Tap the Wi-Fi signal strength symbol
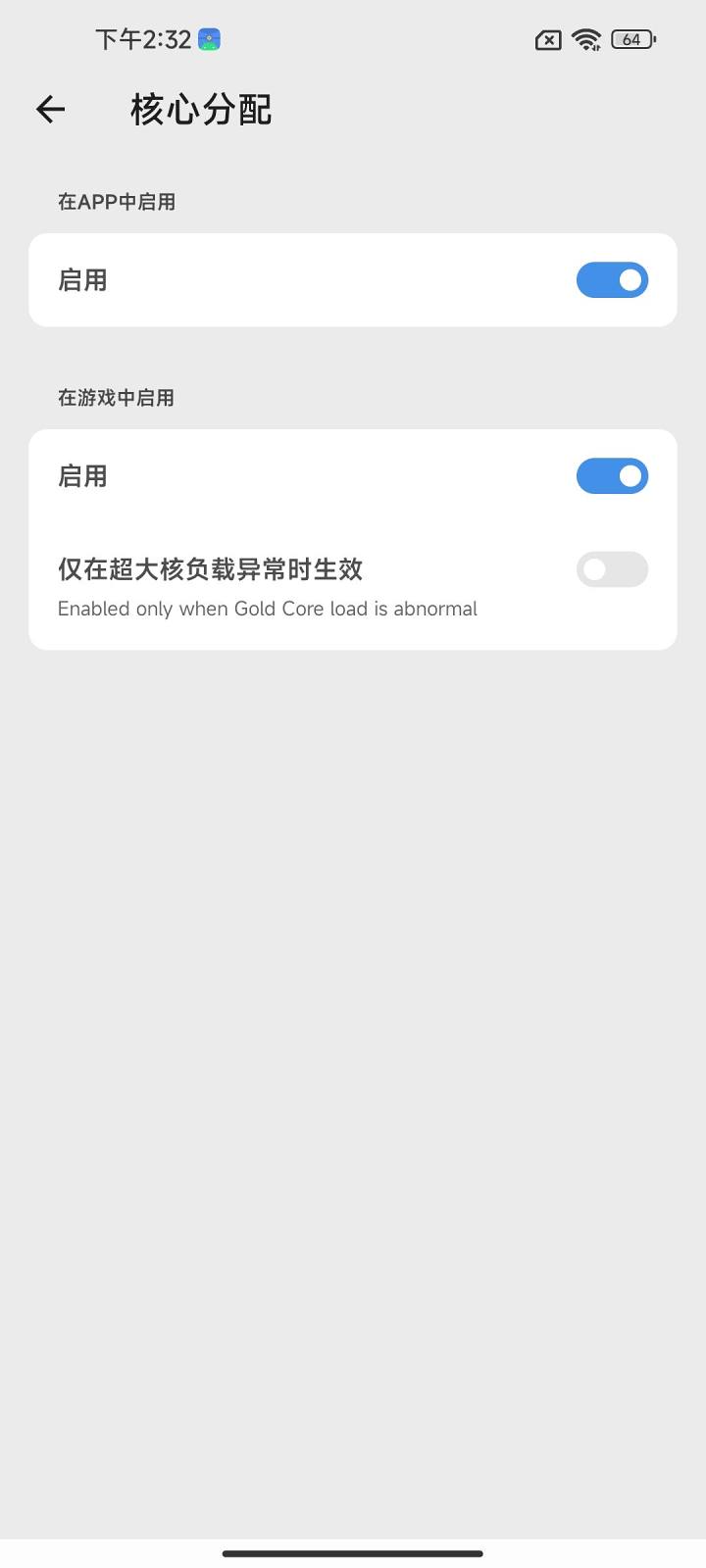The image size is (706, 1568). [586, 39]
